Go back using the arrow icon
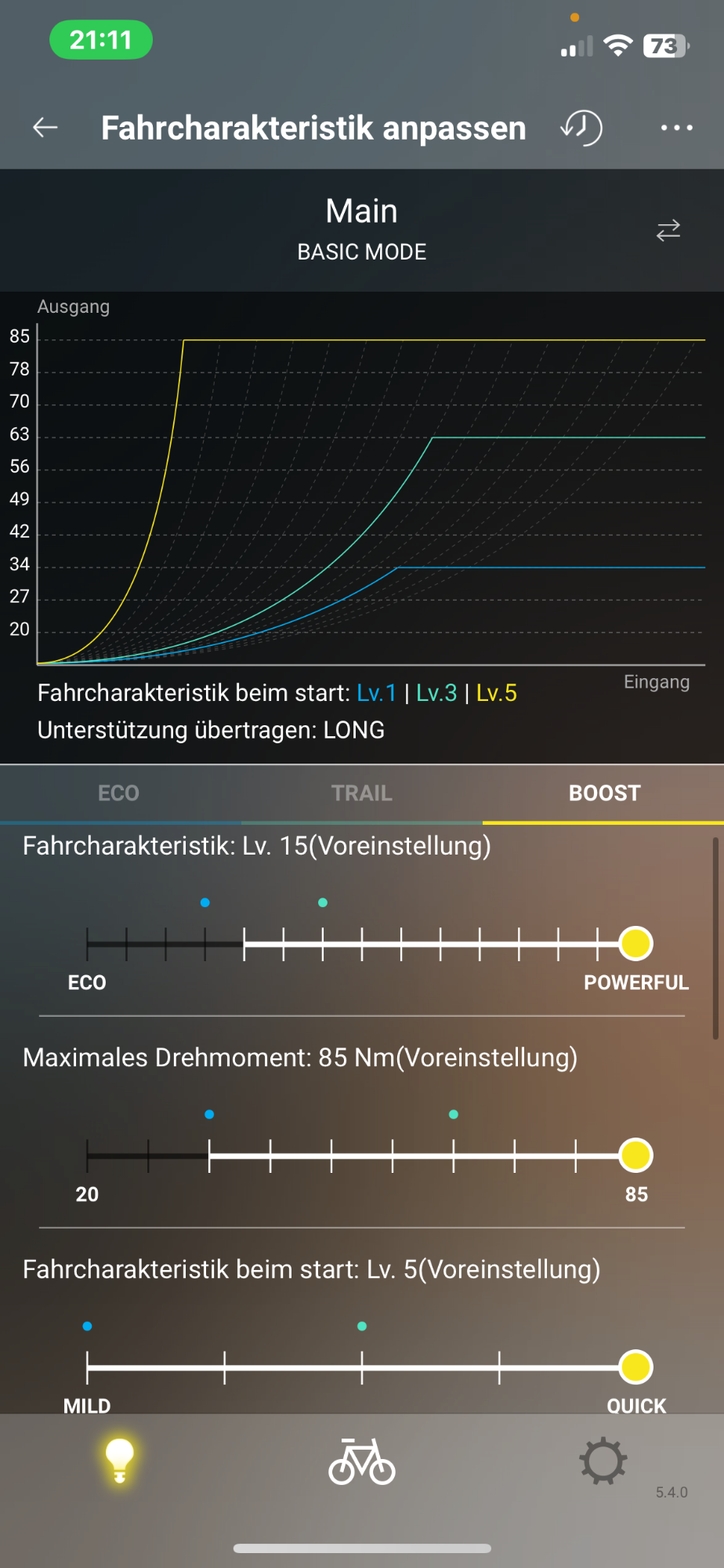Screen dimensions: 724x1568 [45, 128]
